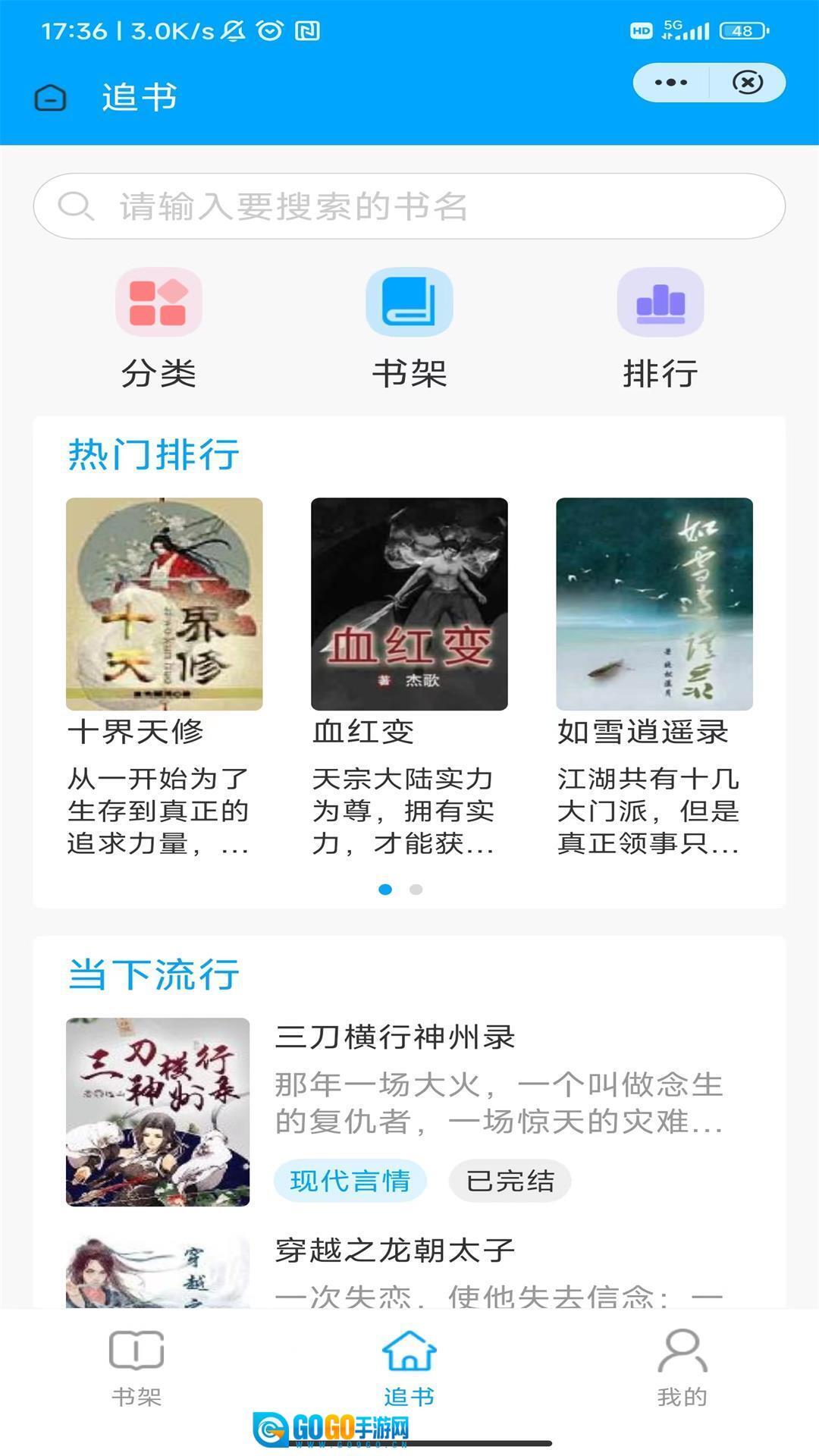
Task: Switch to the 书架 bottom tab
Action: click(x=136, y=1367)
